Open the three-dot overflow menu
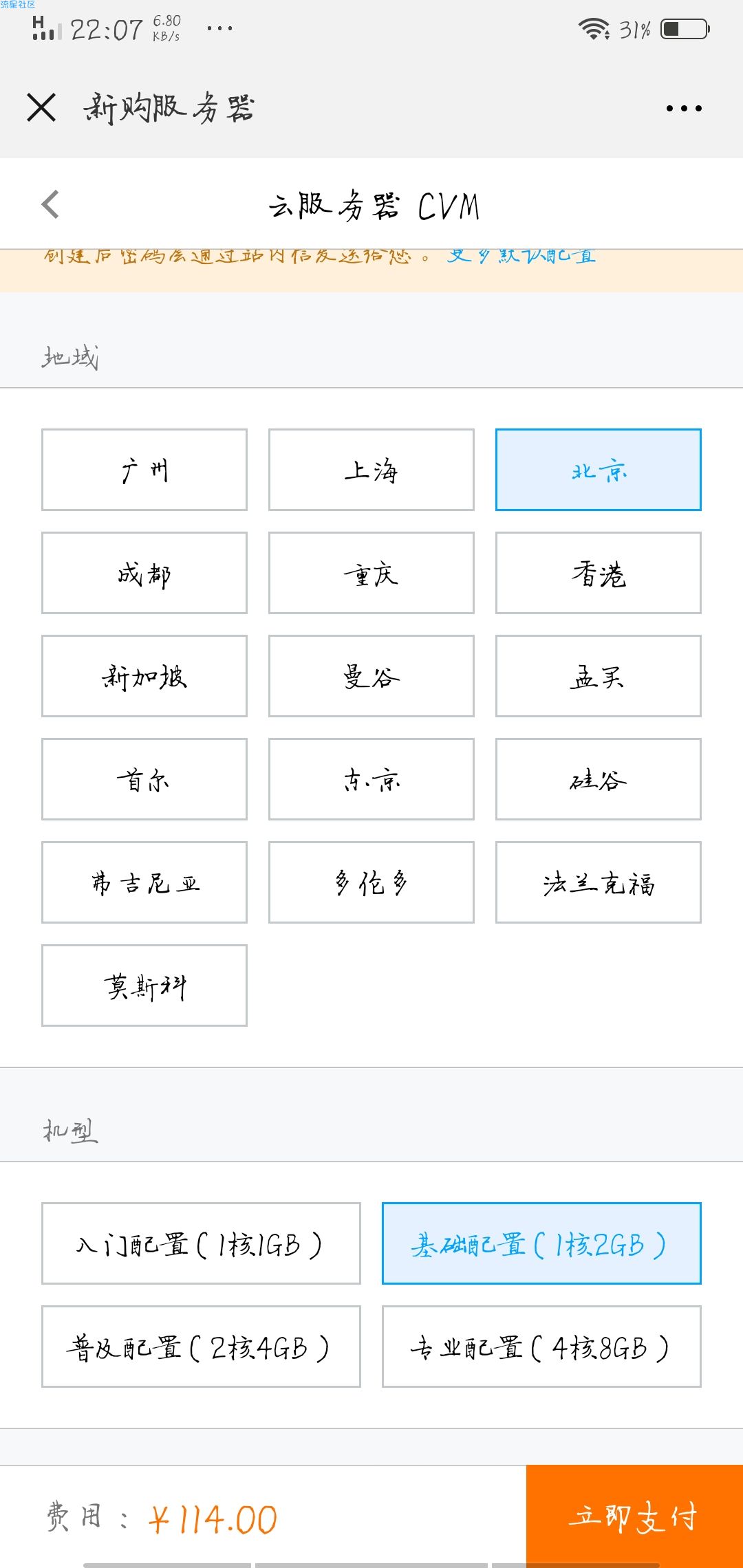743x1568 pixels. (684, 108)
